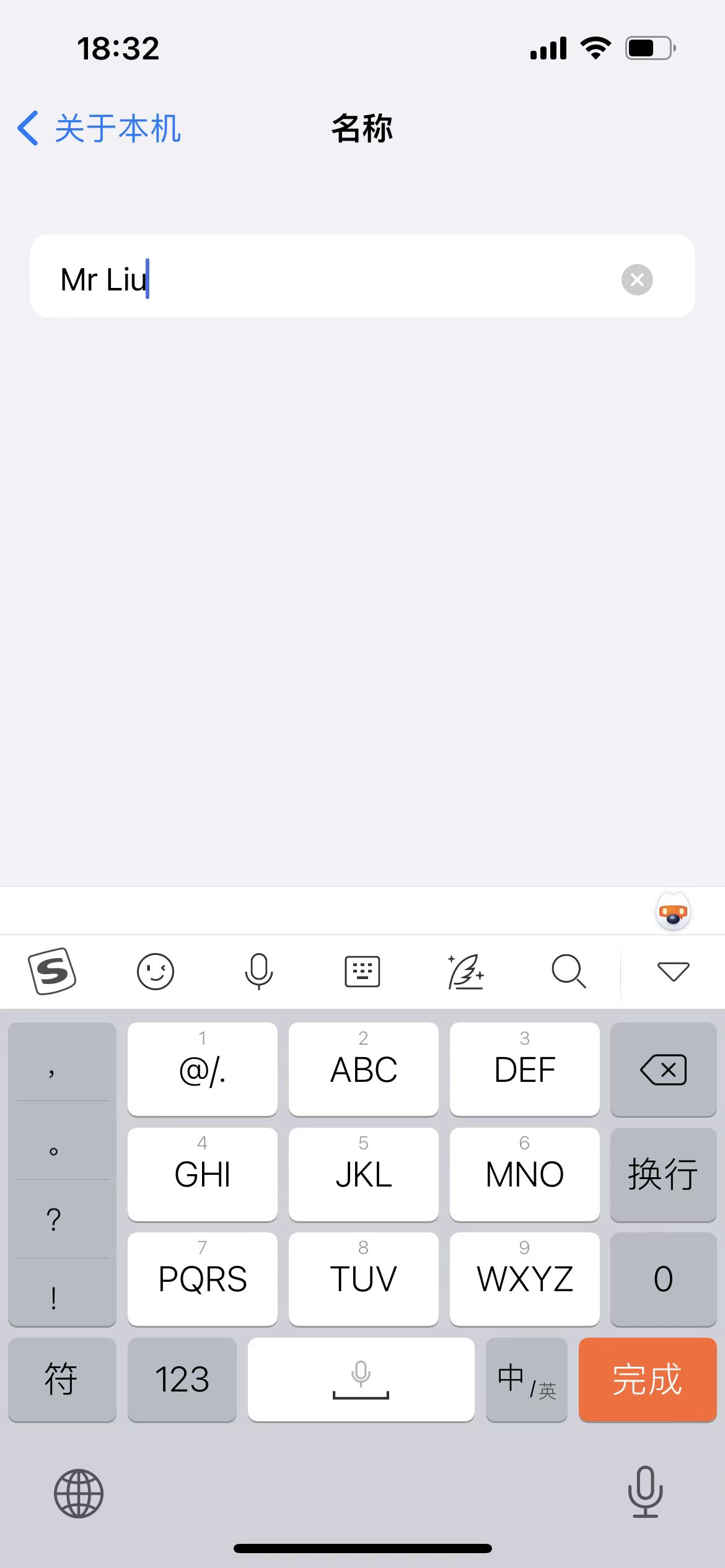Image resolution: width=725 pixels, height=1568 pixels.
Task: Tap 完成 to finish editing
Action: [x=647, y=1379]
